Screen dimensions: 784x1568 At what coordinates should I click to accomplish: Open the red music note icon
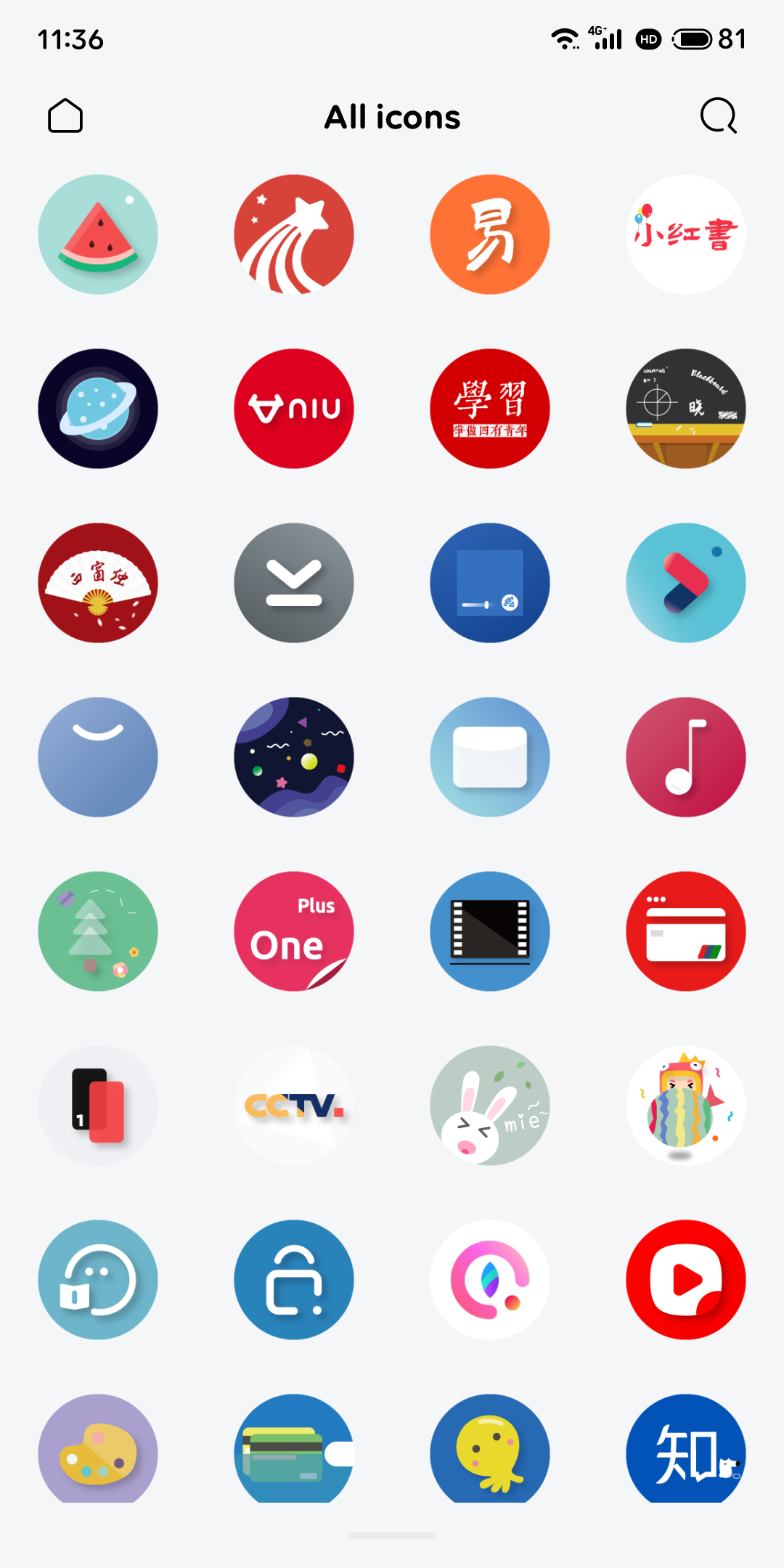click(x=686, y=757)
